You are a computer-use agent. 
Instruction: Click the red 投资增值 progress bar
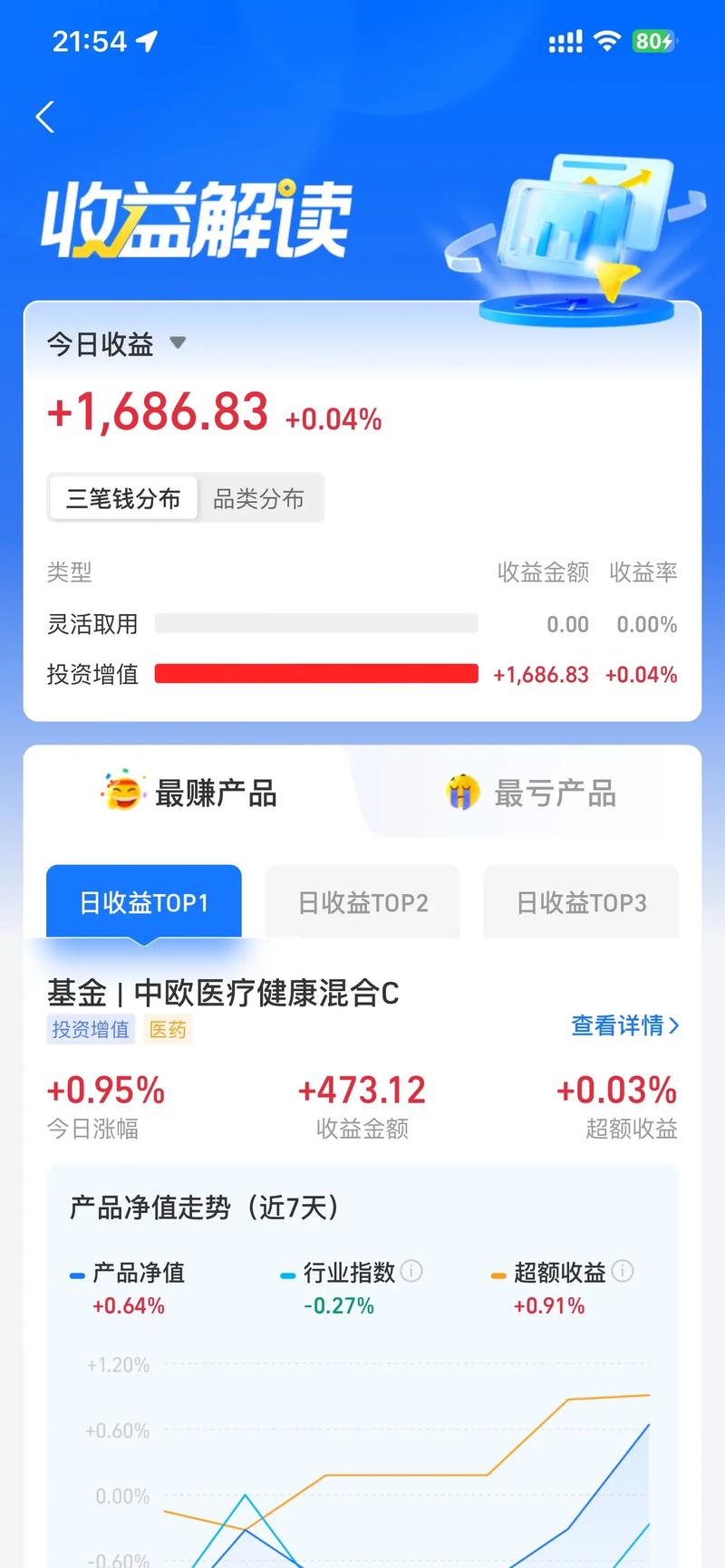315,675
